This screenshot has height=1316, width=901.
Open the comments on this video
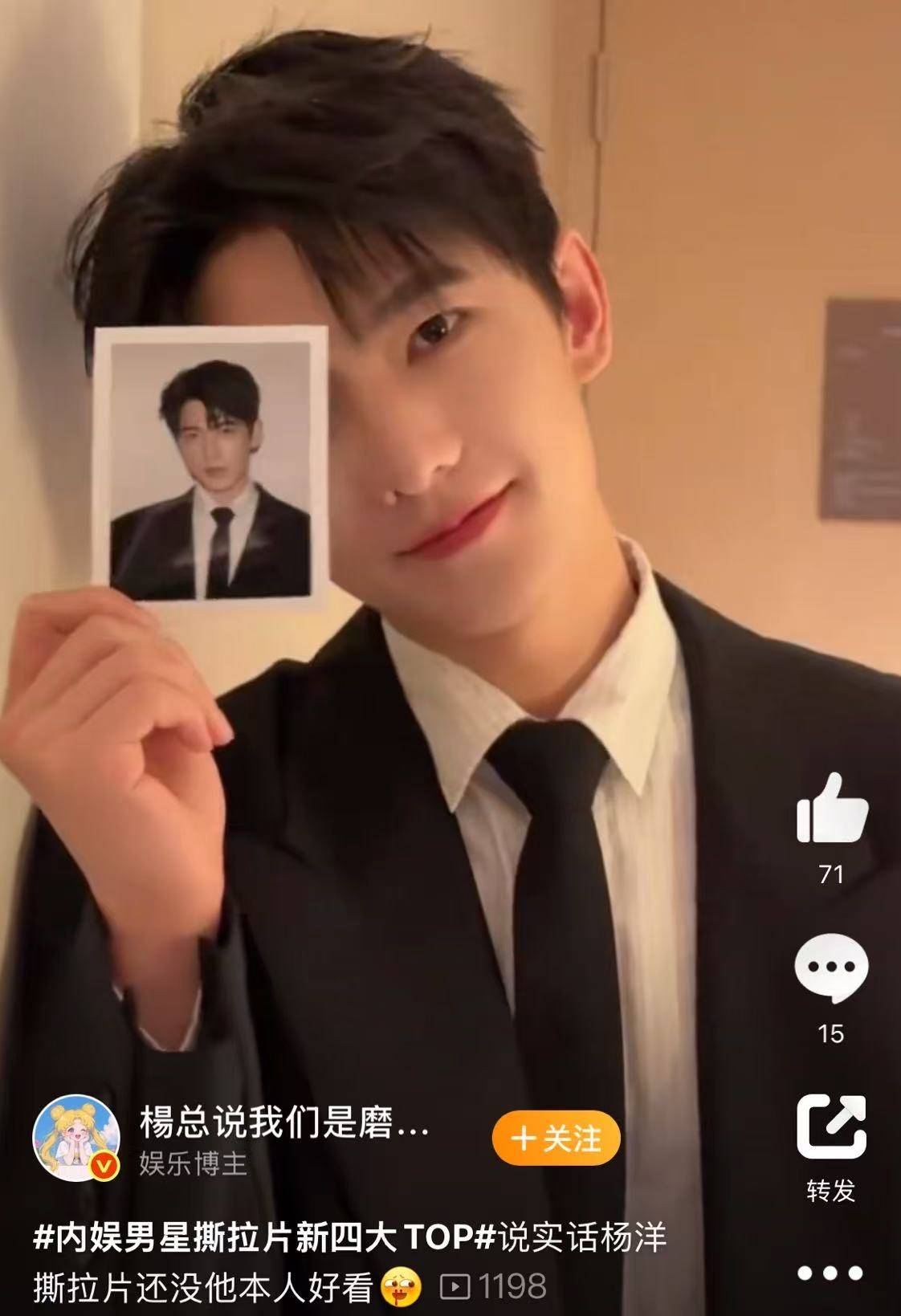click(831, 968)
